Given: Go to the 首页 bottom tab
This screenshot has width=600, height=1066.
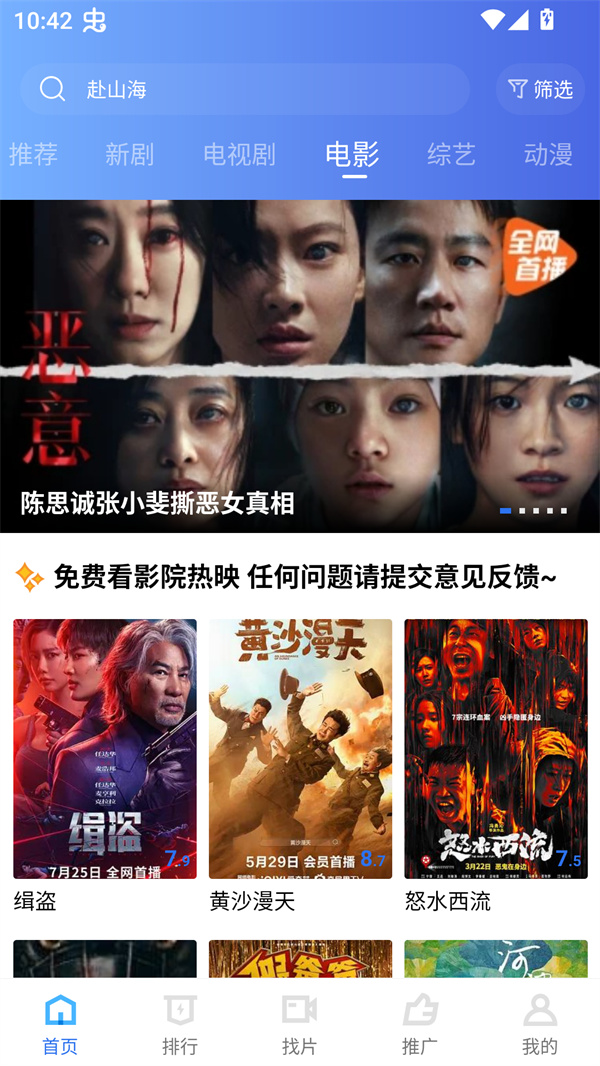Looking at the screenshot, I should 60,1024.
